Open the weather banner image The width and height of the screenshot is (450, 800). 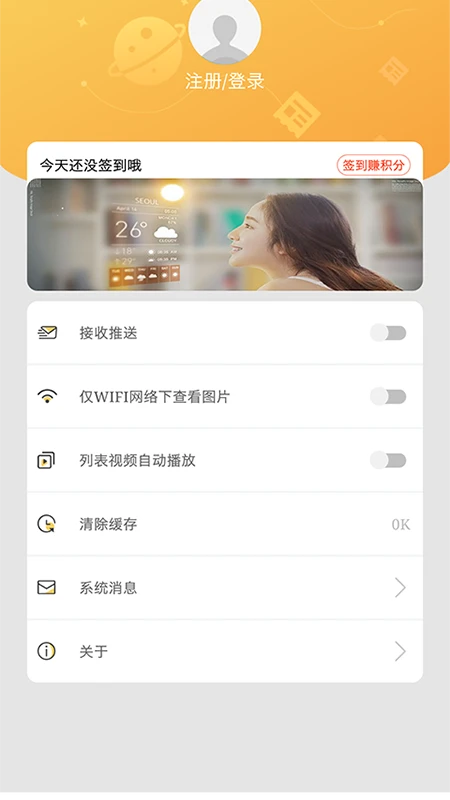point(225,235)
